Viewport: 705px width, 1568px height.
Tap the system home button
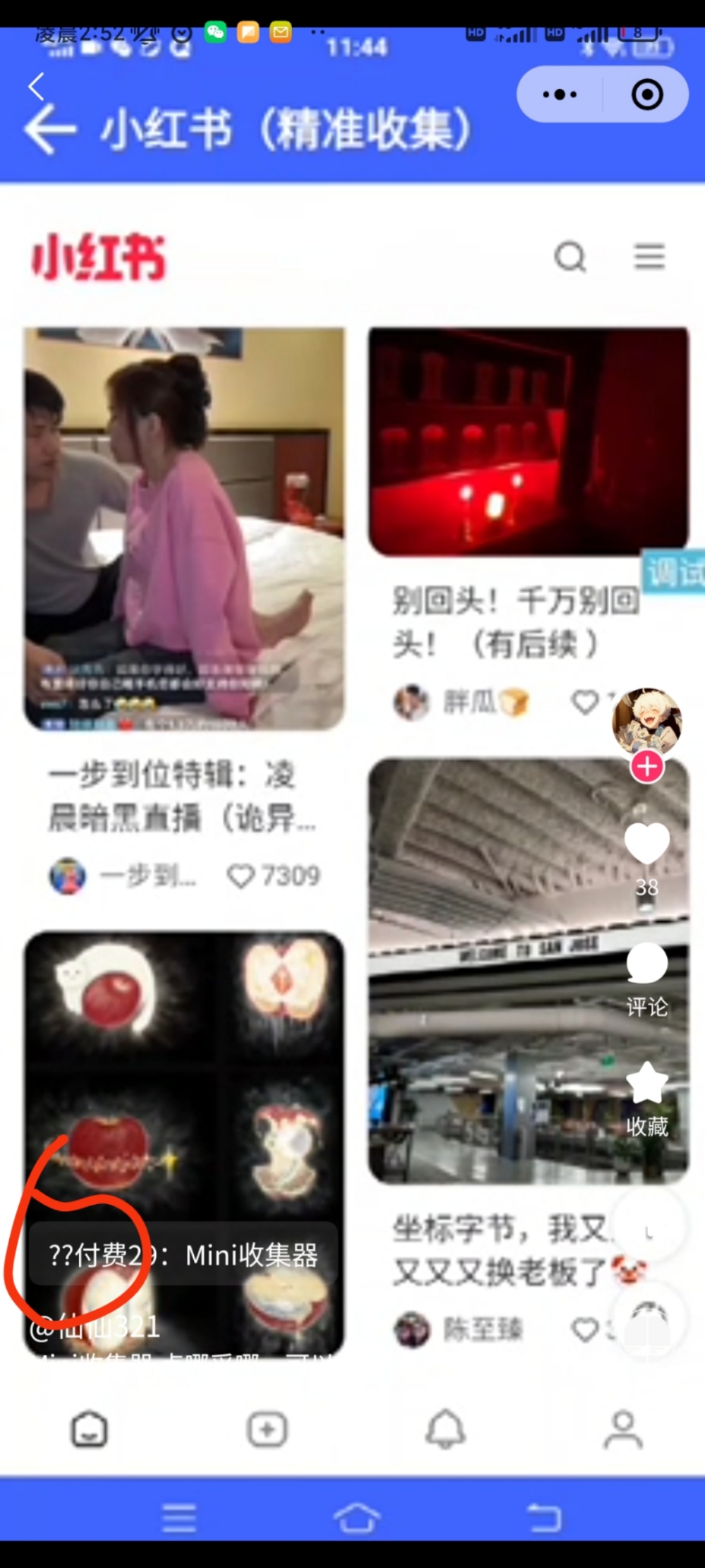356,1518
